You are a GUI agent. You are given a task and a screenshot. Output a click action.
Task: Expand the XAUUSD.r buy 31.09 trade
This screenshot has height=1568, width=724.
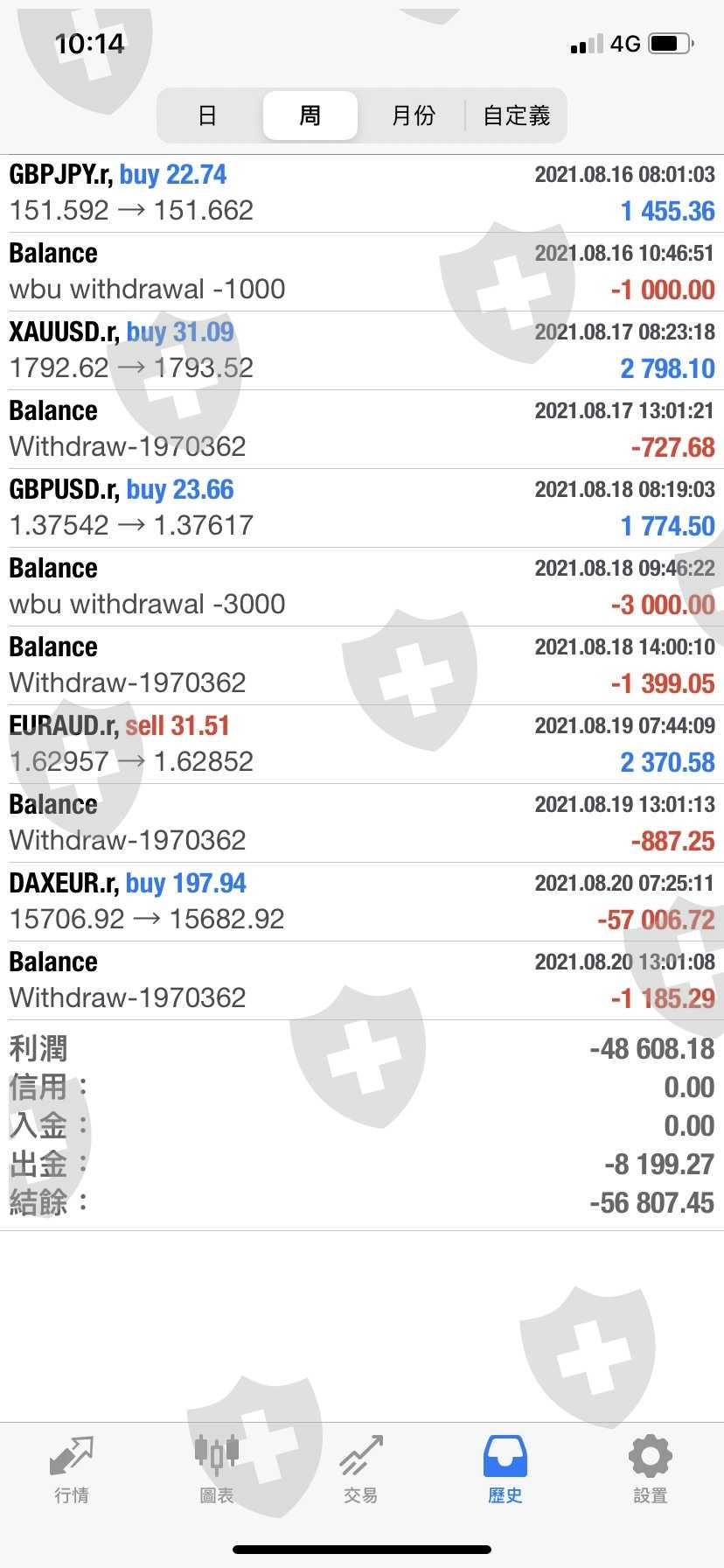[x=362, y=351]
